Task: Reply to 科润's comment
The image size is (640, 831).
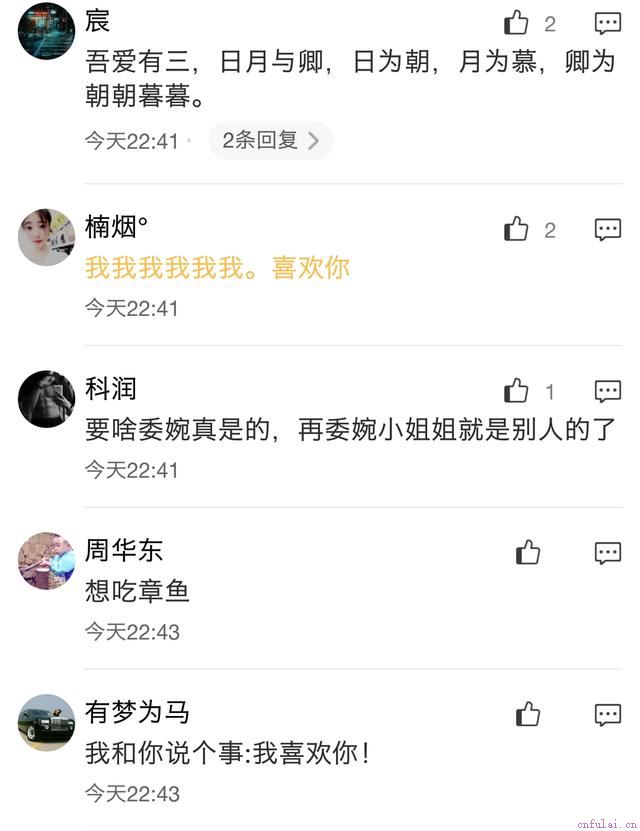Action: click(607, 391)
